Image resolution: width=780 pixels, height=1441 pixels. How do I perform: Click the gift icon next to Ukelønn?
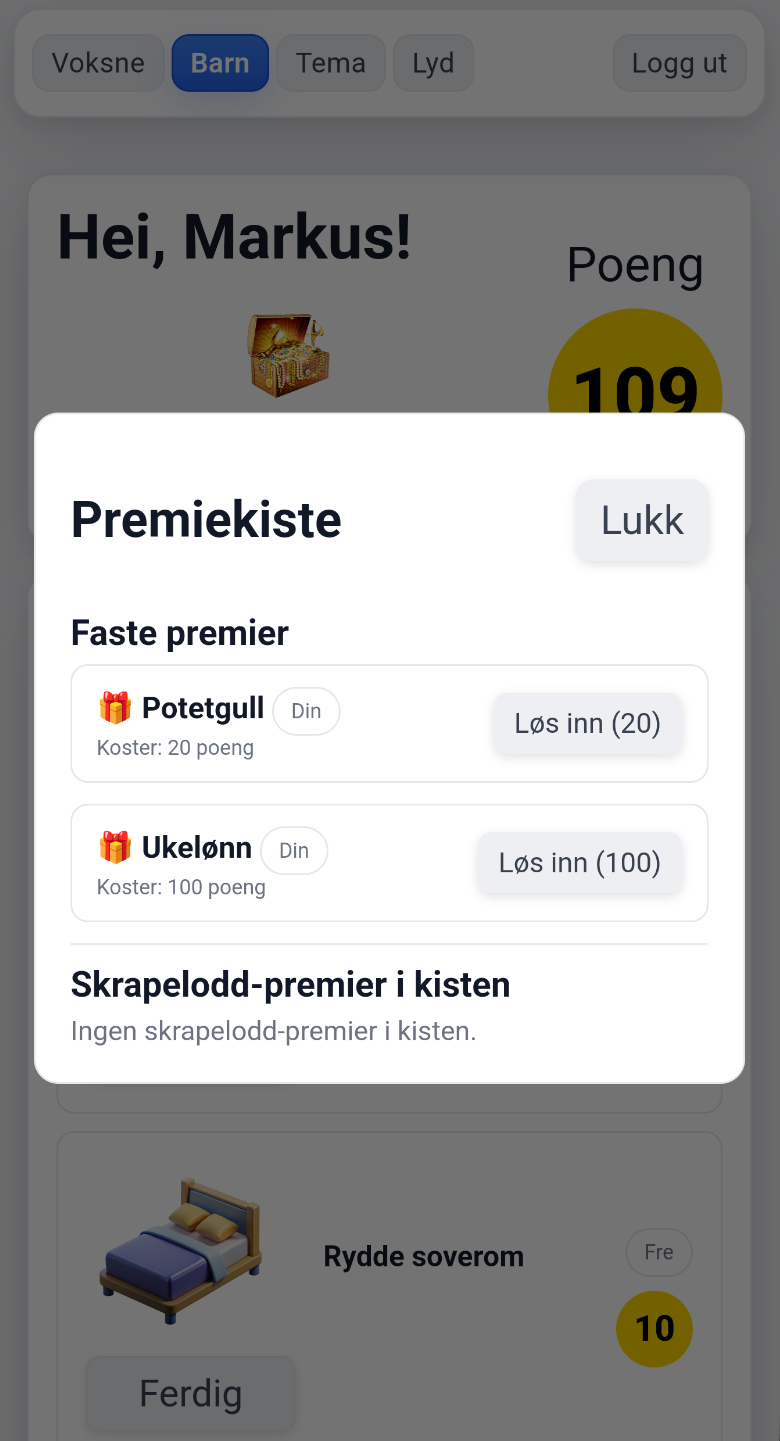tap(116, 847)
